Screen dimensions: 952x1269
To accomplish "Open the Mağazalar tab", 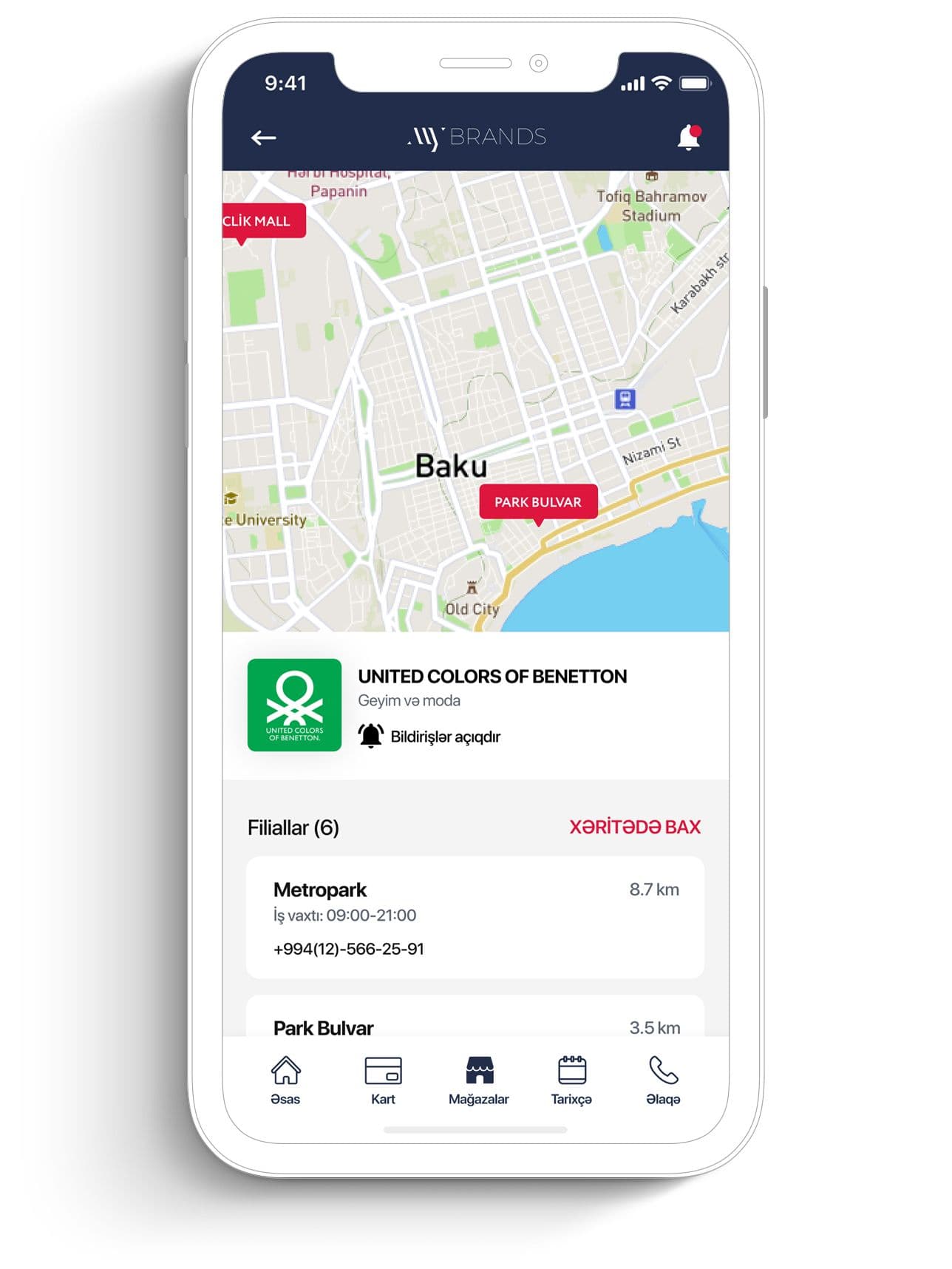I will click(x=479, y=1080).
